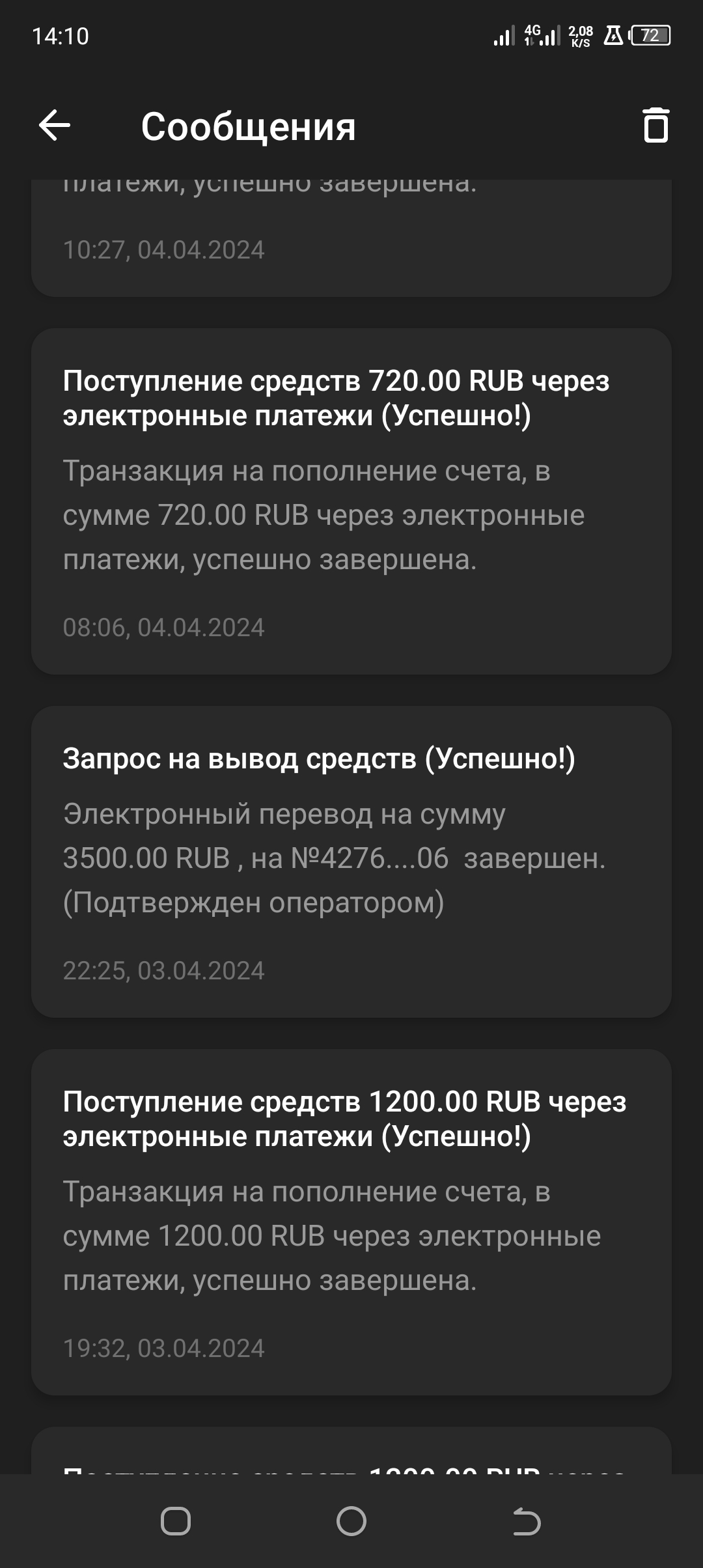Screen dimensions: 703x1568
Task: Open the 3500.00 RUB withdrawal request message
Action: (x=351, y=861)
